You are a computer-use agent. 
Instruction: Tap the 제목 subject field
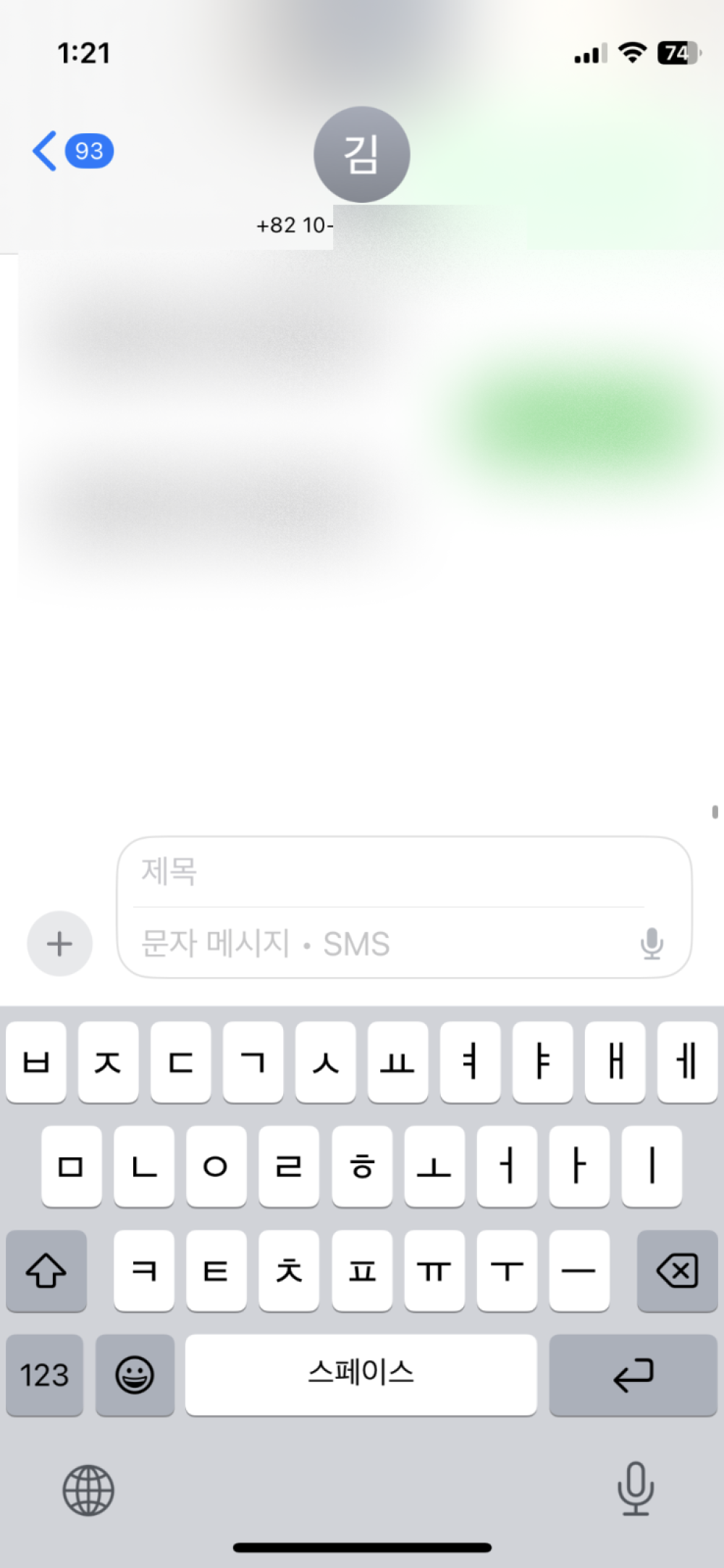pos(391,871)
